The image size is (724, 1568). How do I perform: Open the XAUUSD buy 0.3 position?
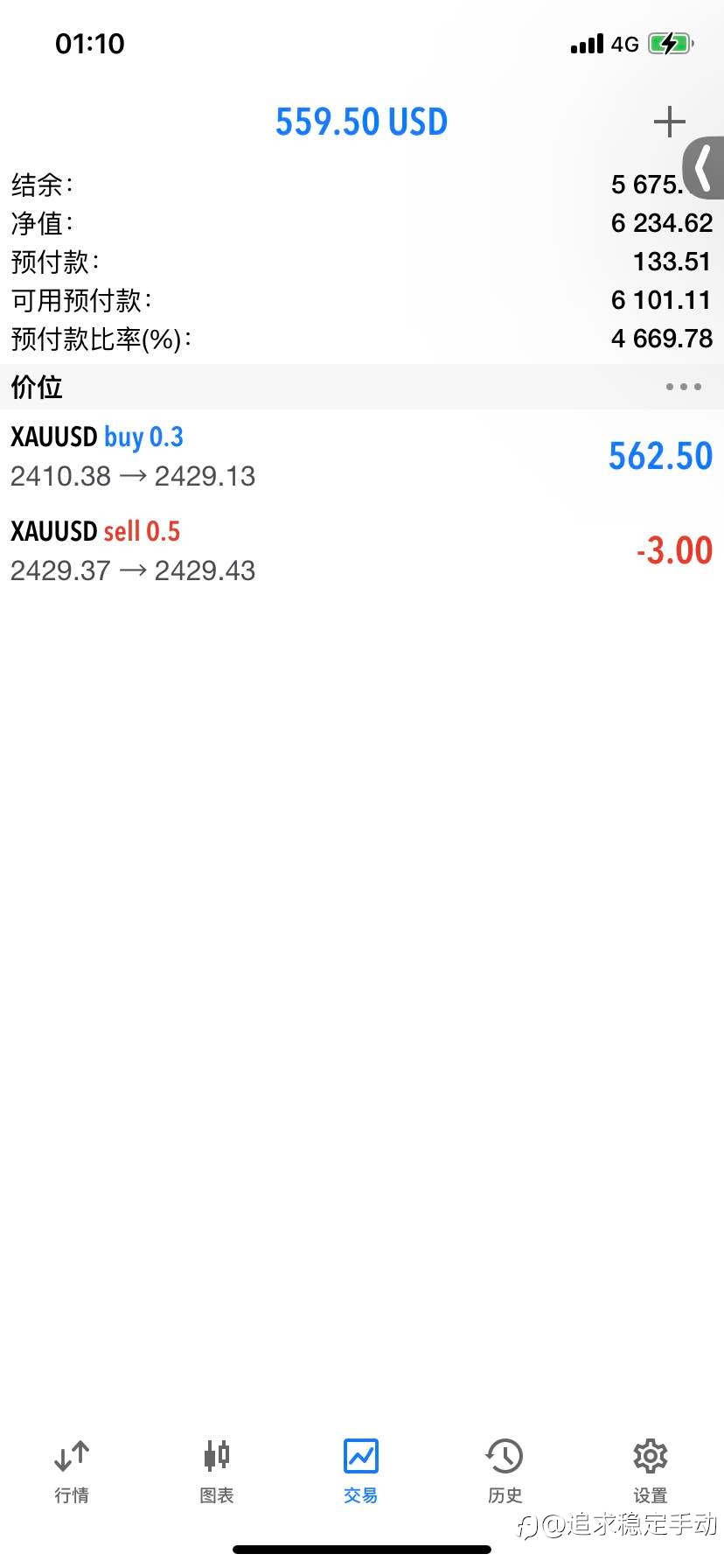(x=362, y=457)
